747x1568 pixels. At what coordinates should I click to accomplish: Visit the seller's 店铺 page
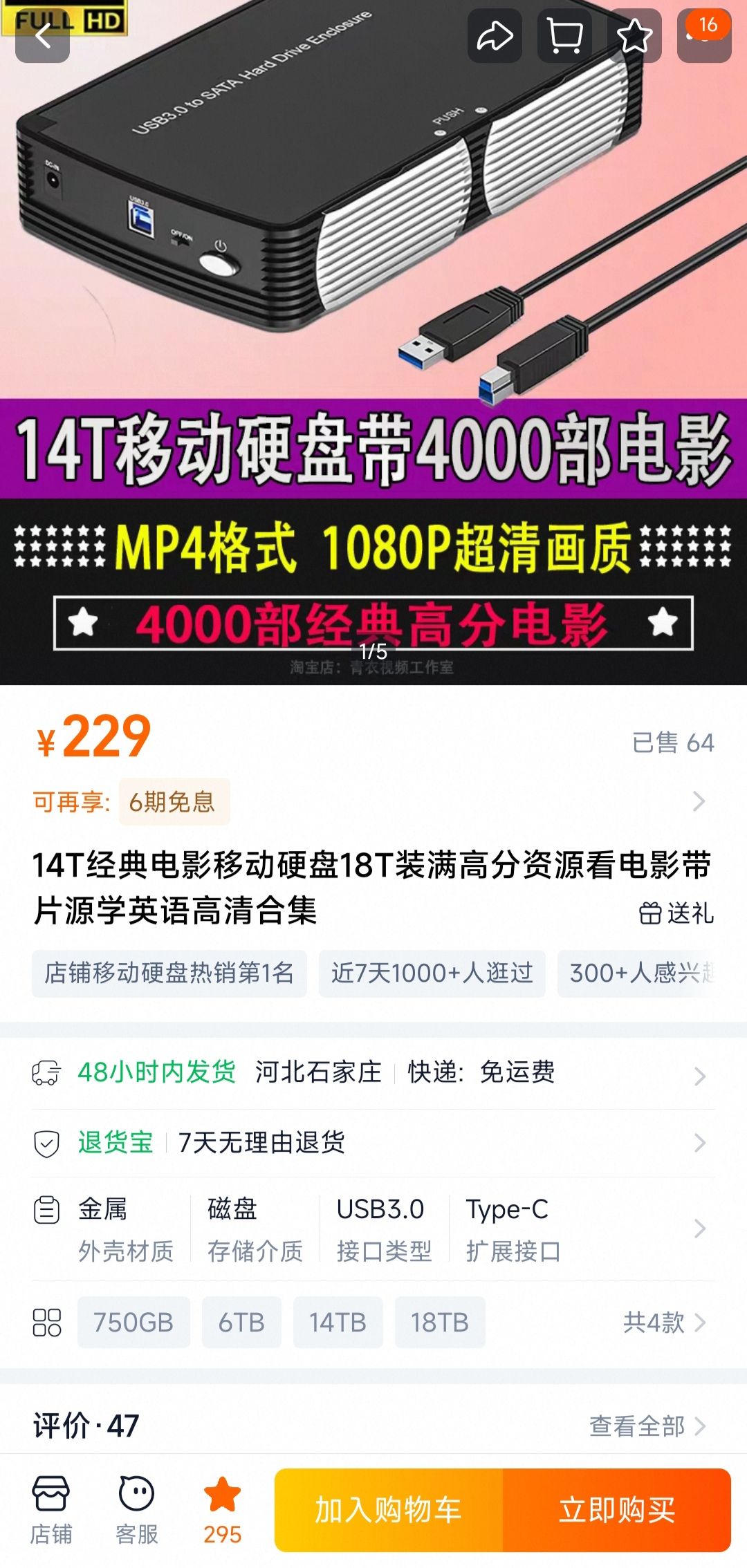tap(50, 1510)
